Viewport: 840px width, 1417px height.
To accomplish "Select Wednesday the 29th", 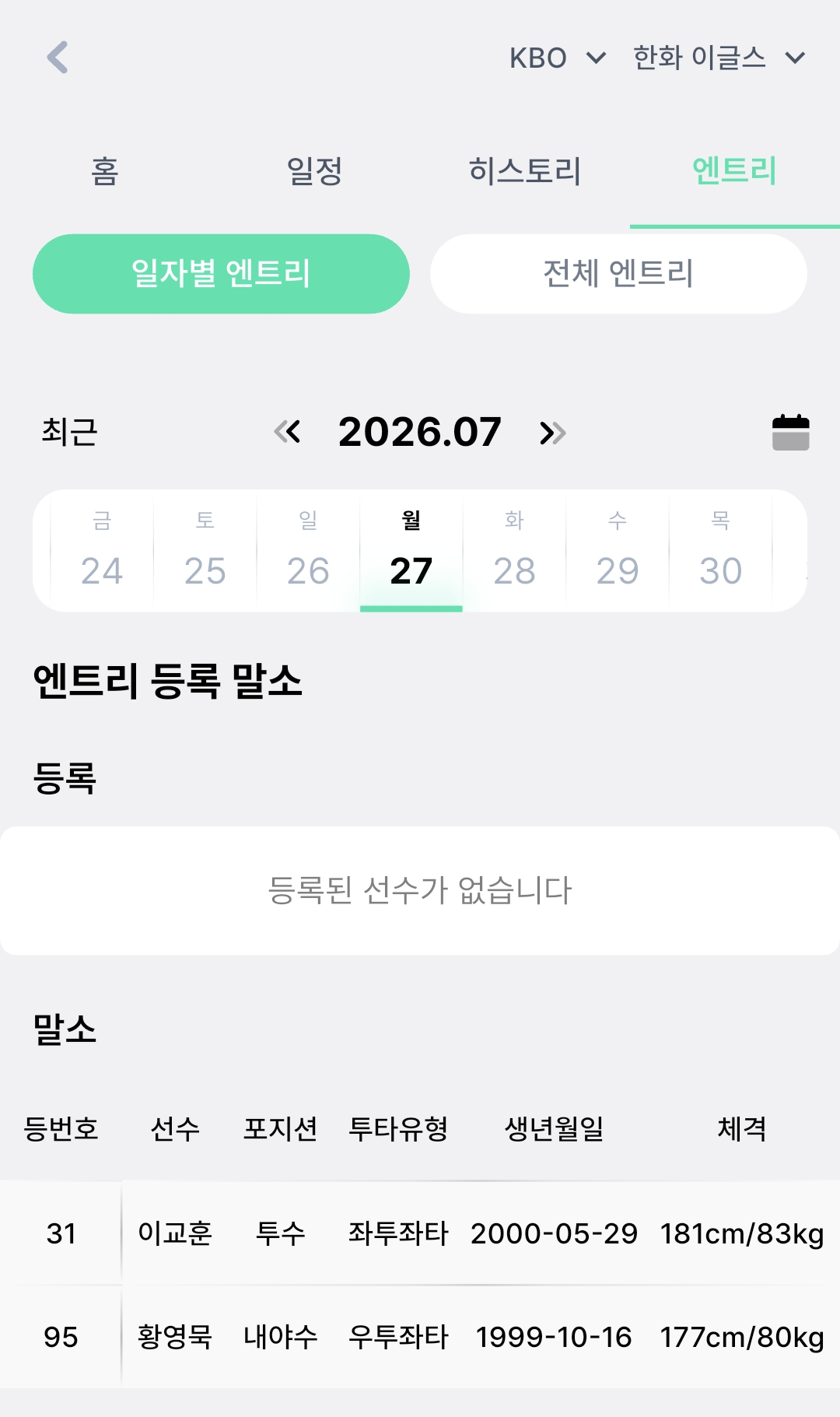I will [618, 551].
